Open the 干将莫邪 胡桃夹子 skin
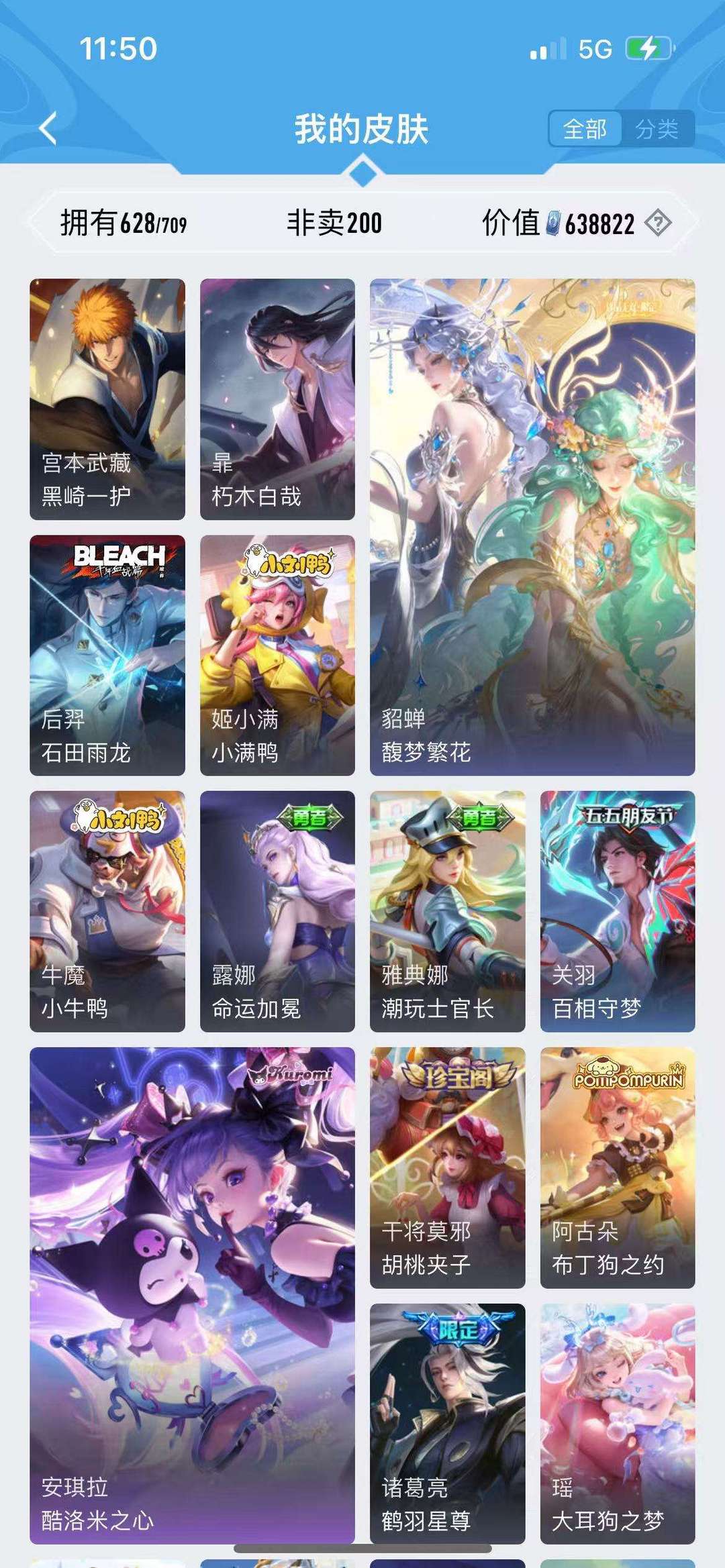 click(448, 1167)
